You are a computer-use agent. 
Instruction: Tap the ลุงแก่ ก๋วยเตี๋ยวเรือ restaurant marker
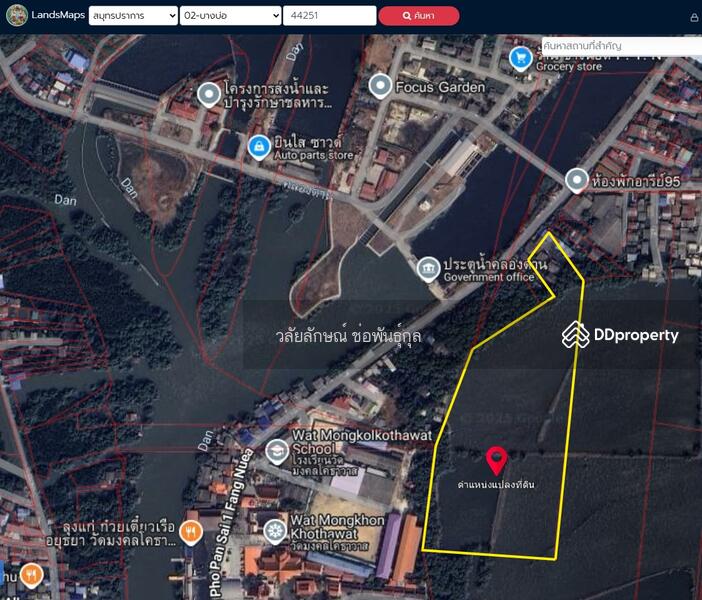pyautogui.click(x=192, y=532)
